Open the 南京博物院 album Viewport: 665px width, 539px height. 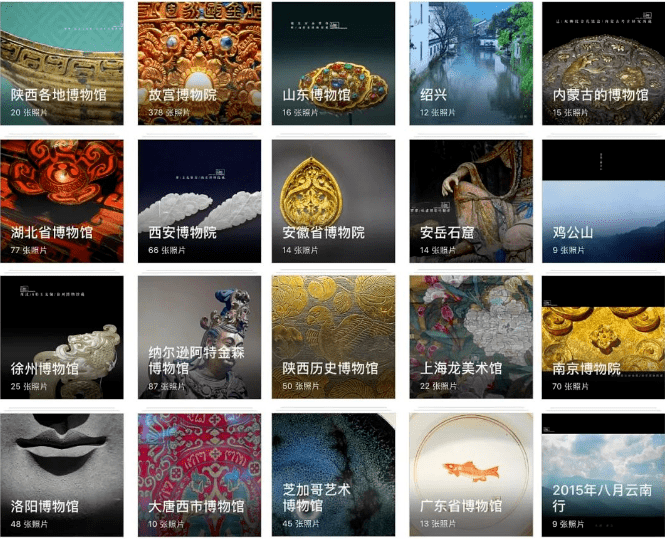point(604,337)
